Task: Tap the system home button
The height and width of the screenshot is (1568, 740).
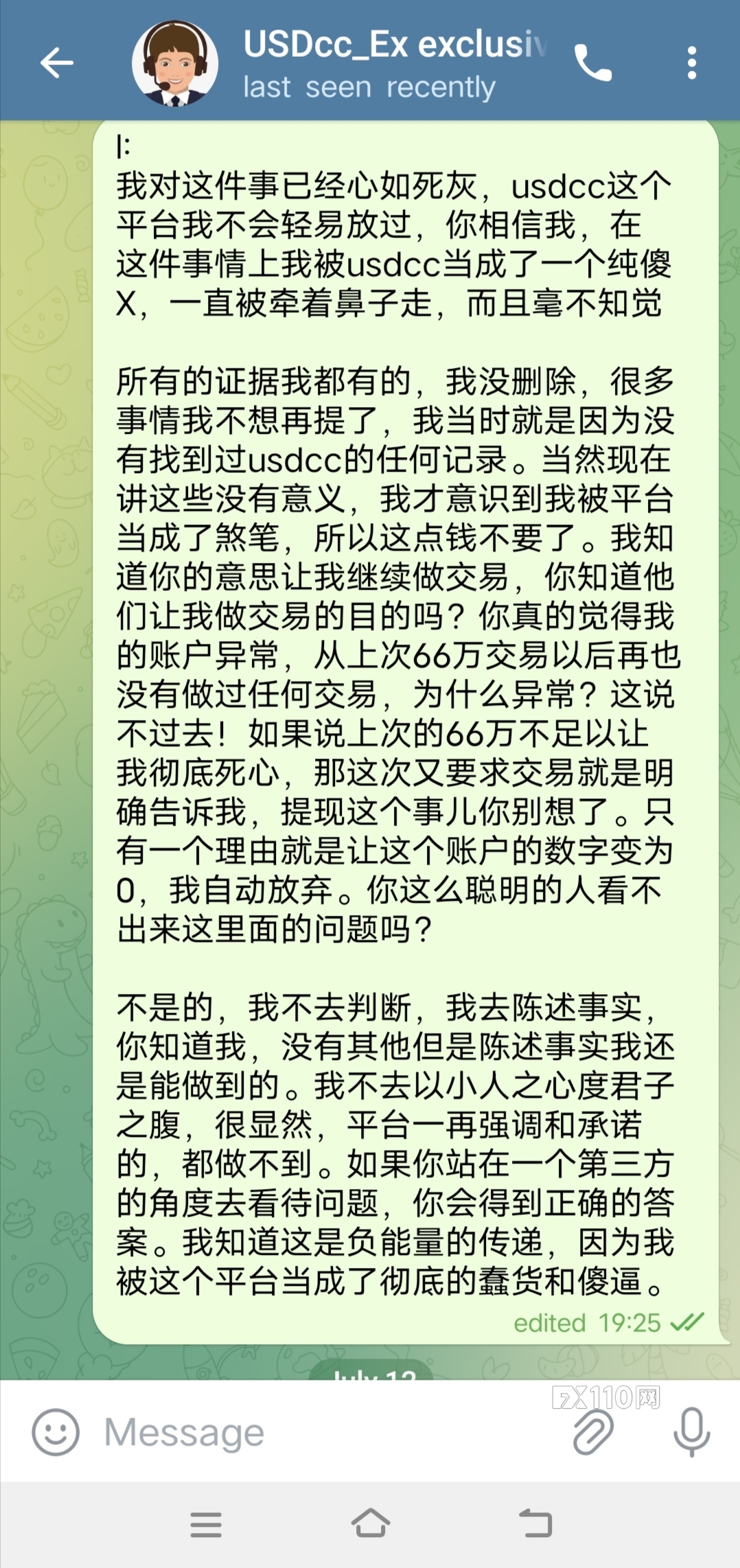Action: (x=371, y=1523)
